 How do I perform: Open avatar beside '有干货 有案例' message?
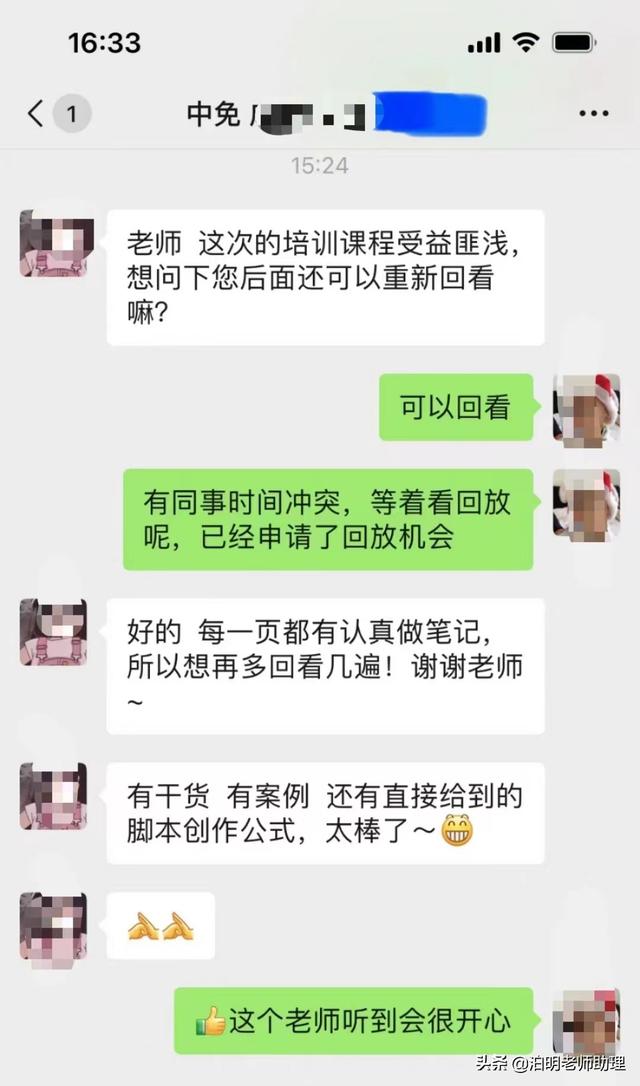pyautogui.click(x=53, y=796)
